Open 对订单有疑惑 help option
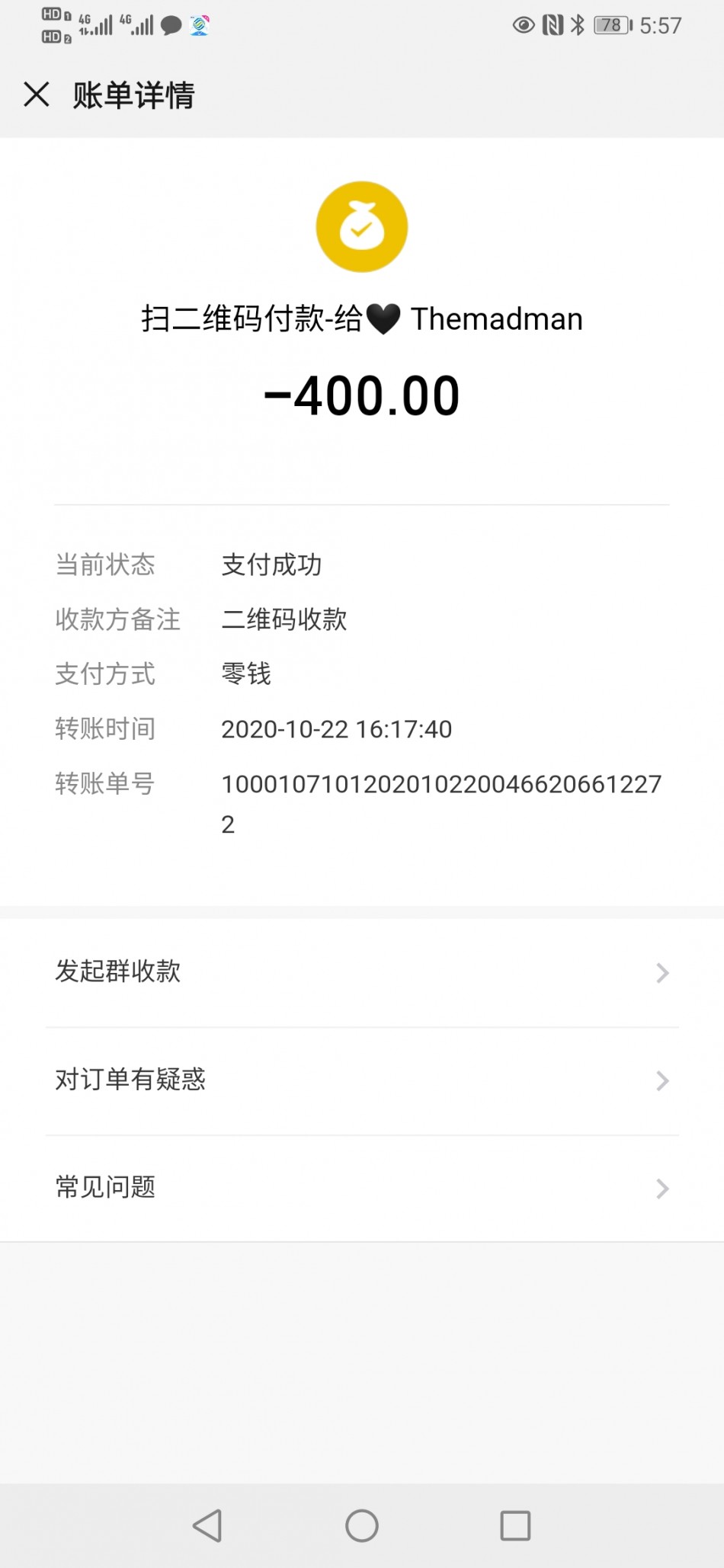This screenshot has width=724, height=1568. point(362,1080)
